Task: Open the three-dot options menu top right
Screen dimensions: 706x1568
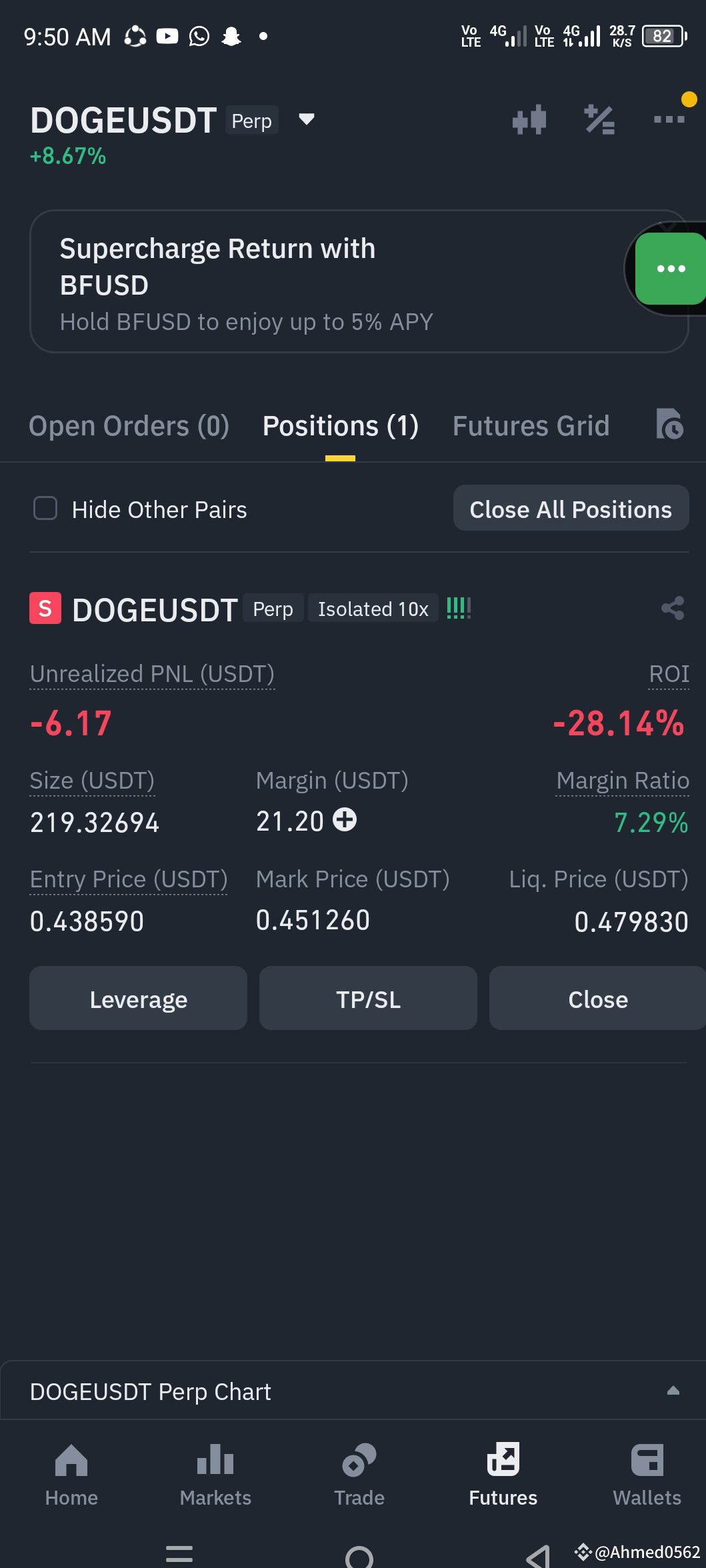Action: tap(669, 119)
